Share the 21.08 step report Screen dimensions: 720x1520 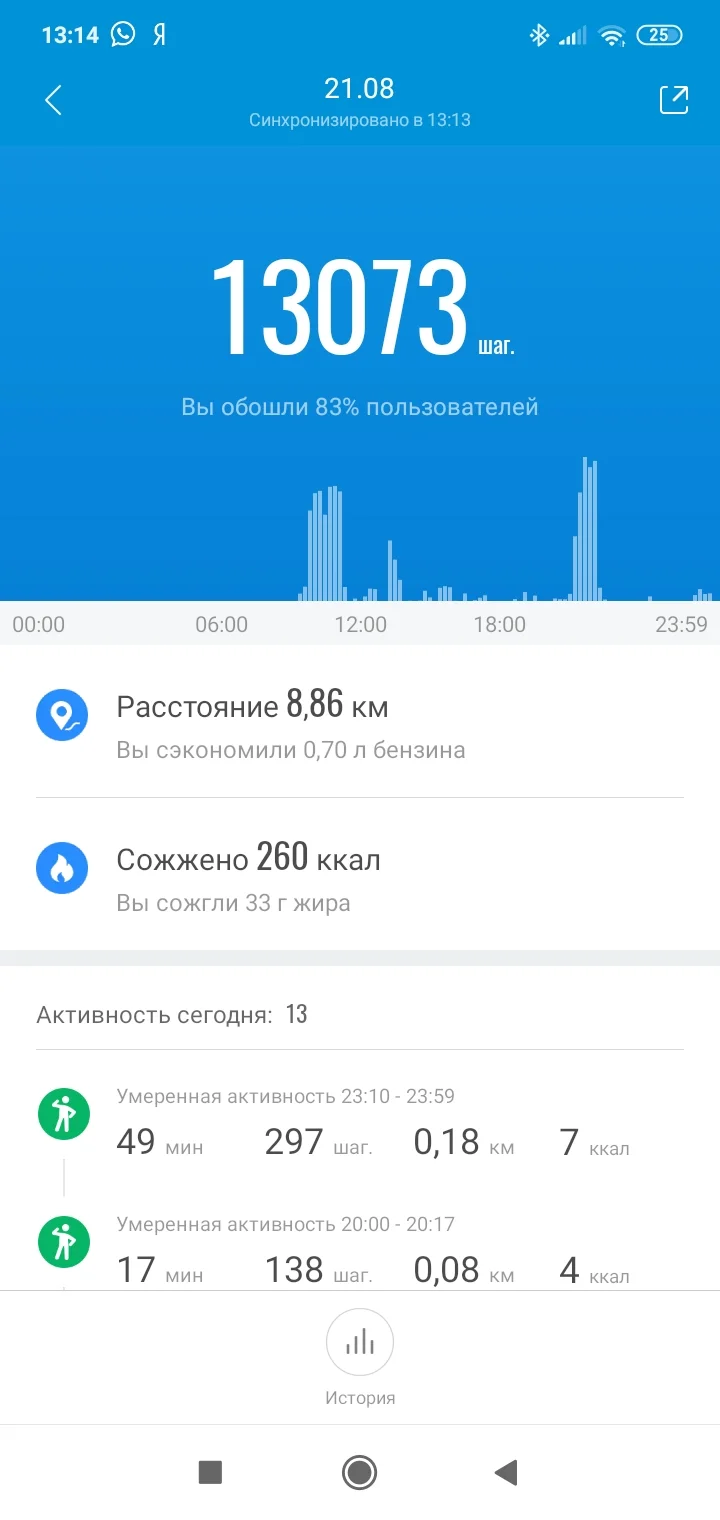click(x=673, y=100)
